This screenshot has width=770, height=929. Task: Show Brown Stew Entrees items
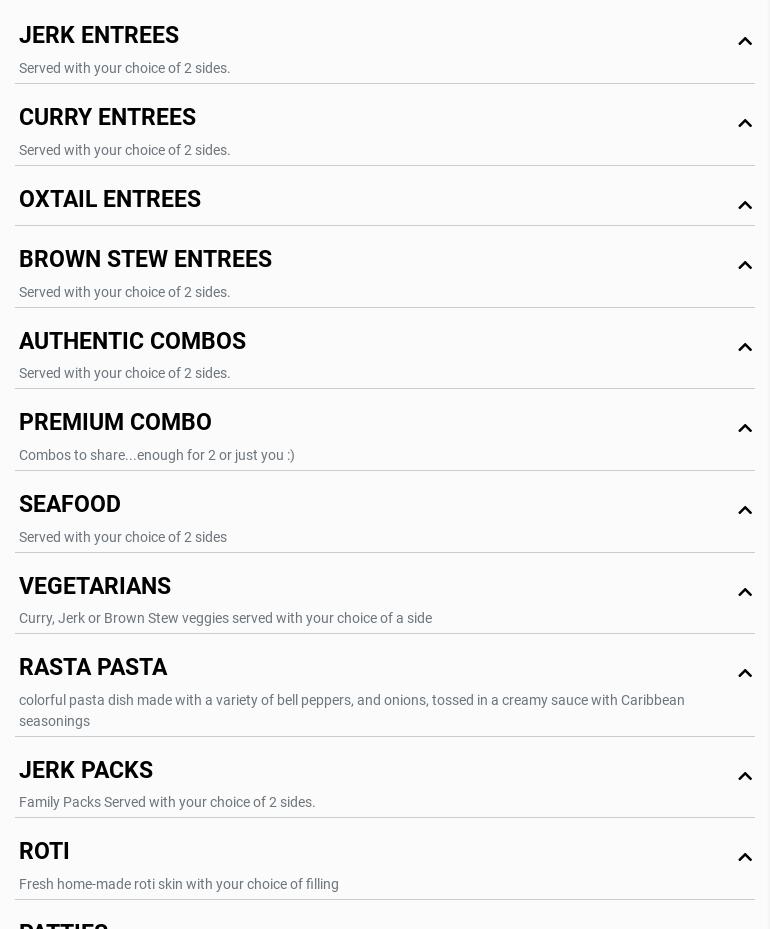click(744, 265)
